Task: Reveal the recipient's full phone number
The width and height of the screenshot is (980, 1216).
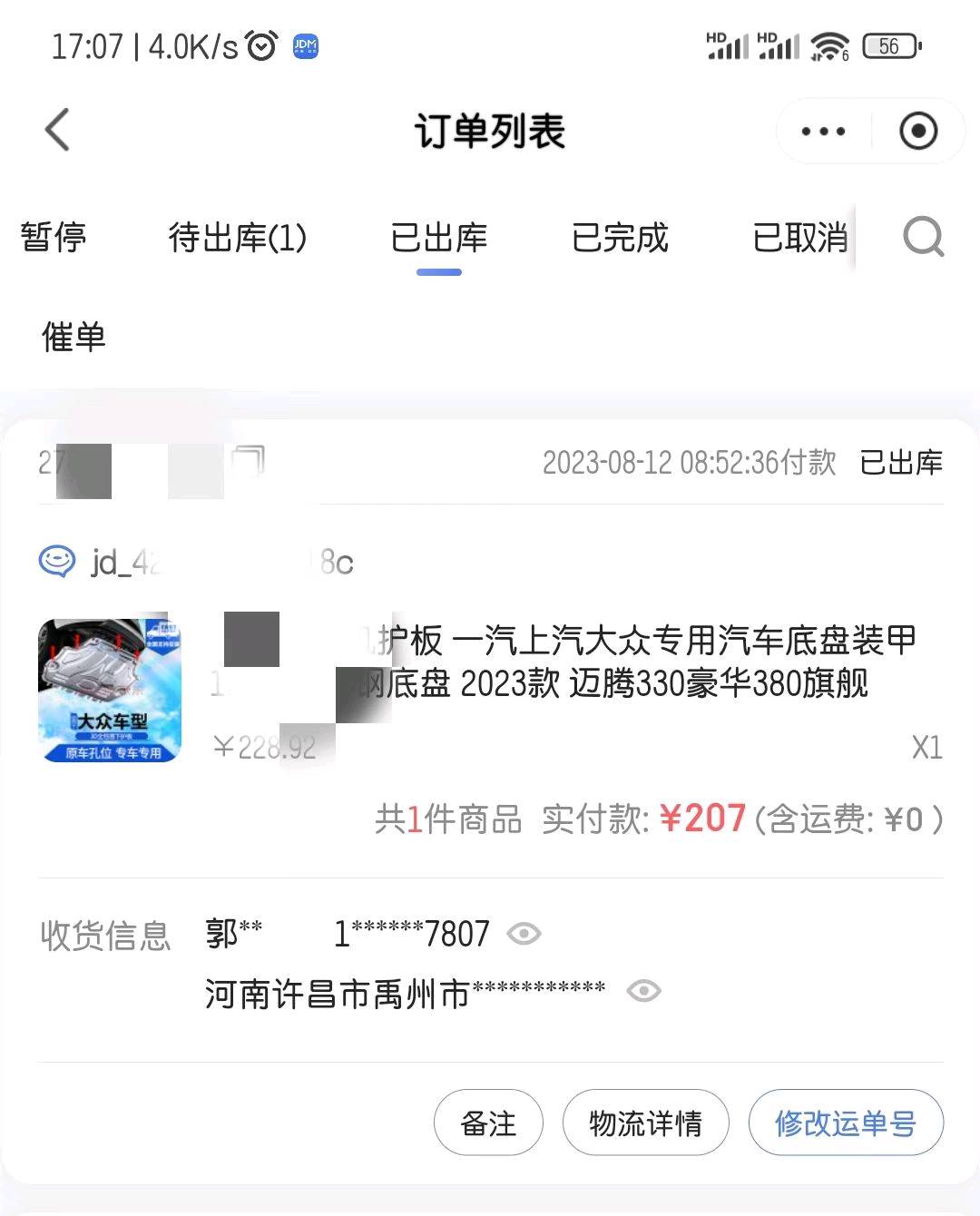Action: [x=524, y=933]
